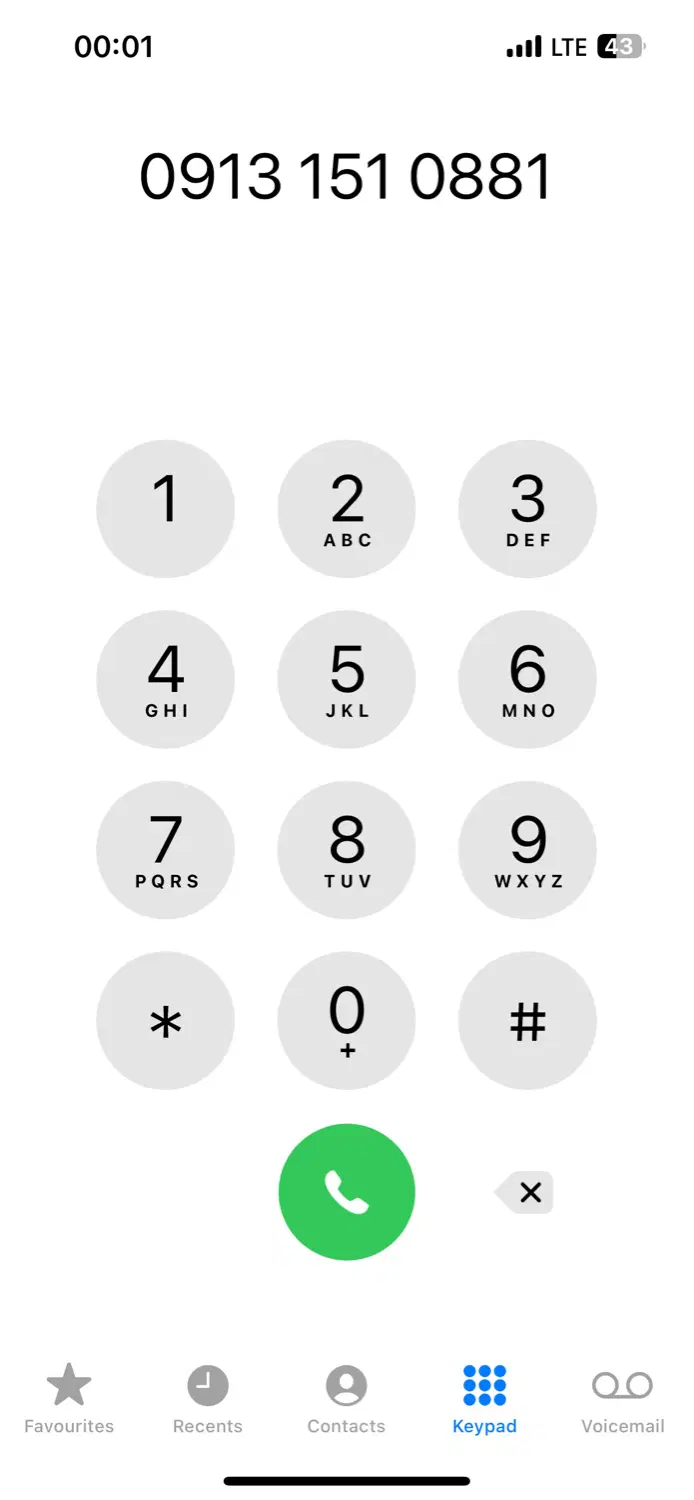Select the Keypad tab

[x=485, y=1400]
